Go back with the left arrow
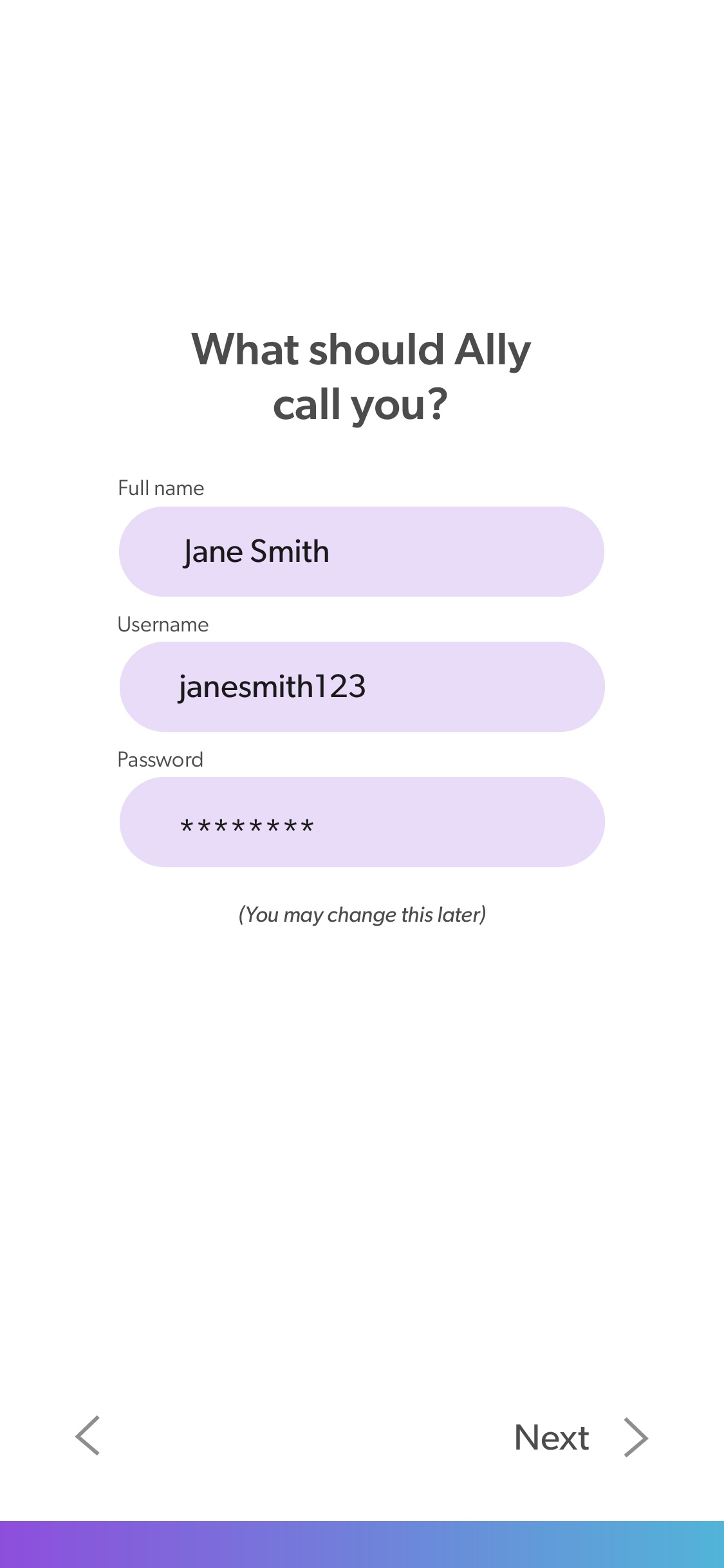Viewport: 724px width, 1568px height. click(88, 1435)
